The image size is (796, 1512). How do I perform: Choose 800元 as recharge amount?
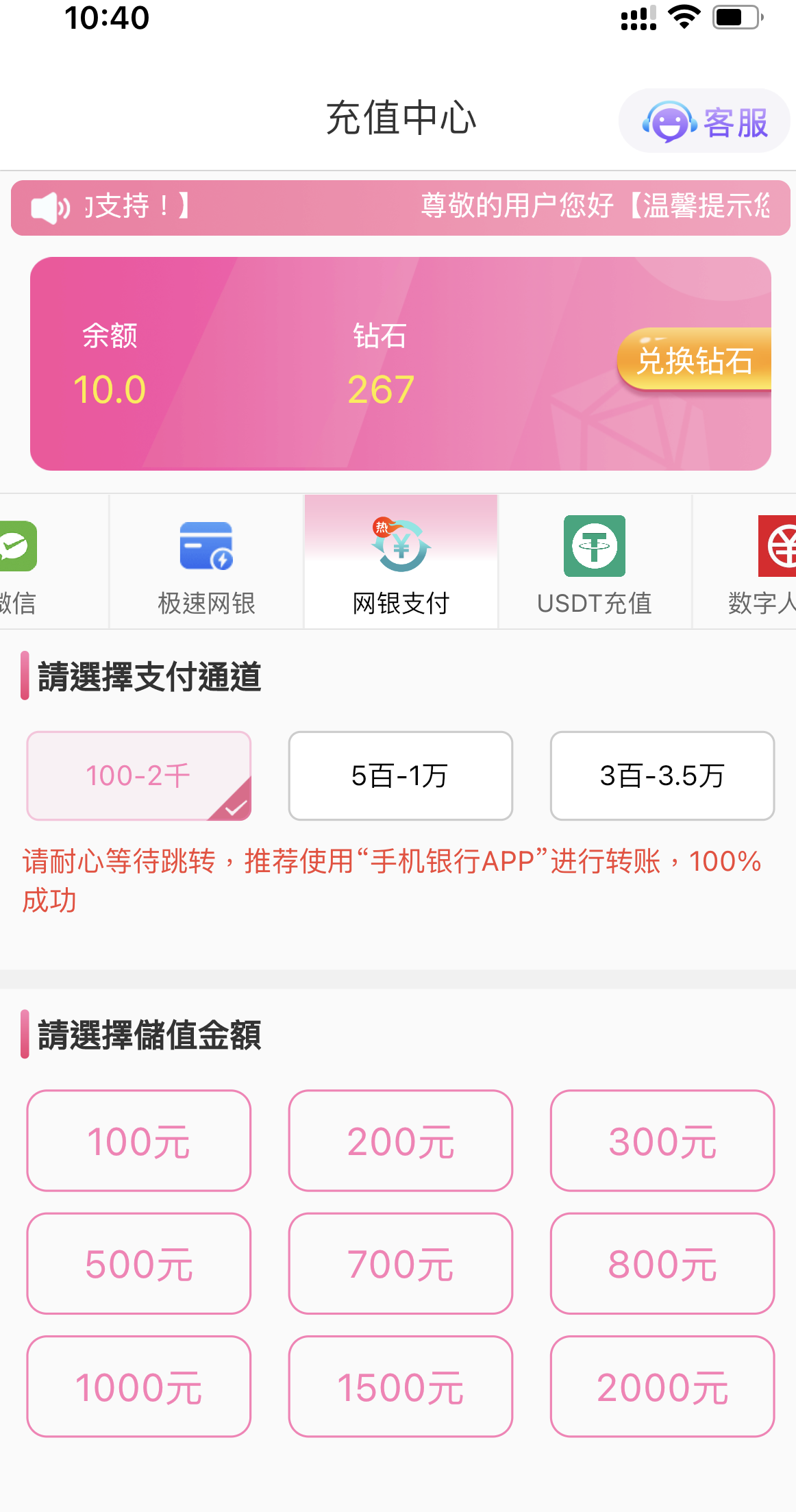tap(662, 1263)
